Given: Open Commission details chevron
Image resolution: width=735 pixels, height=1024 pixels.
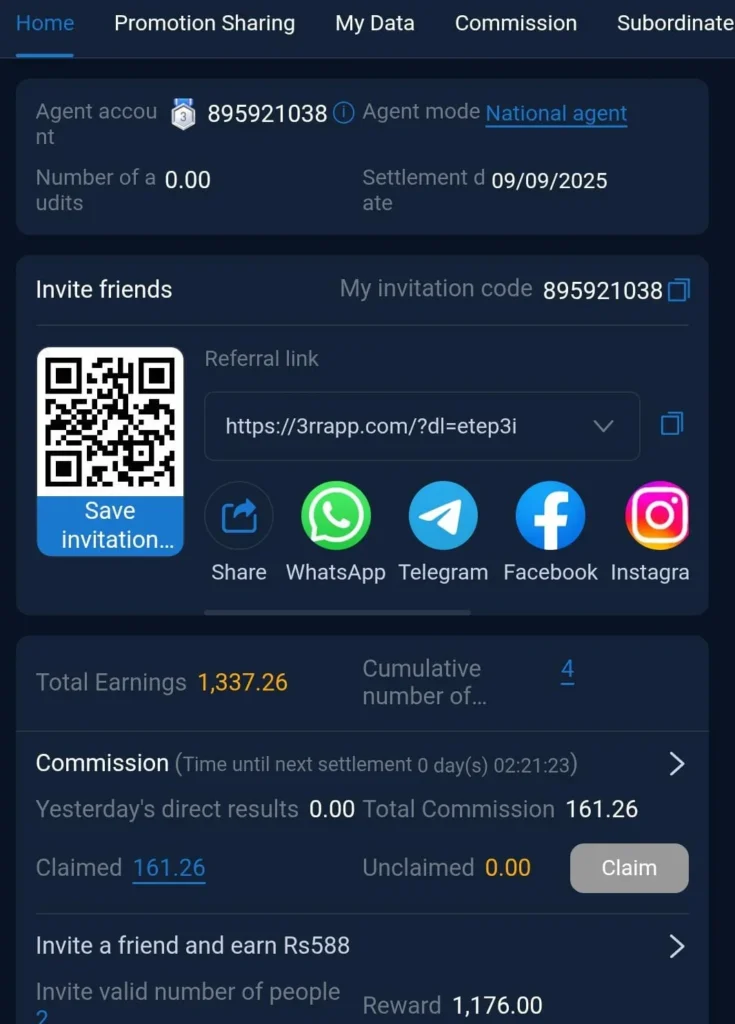Looking at the screenshot, I should 677,764.
